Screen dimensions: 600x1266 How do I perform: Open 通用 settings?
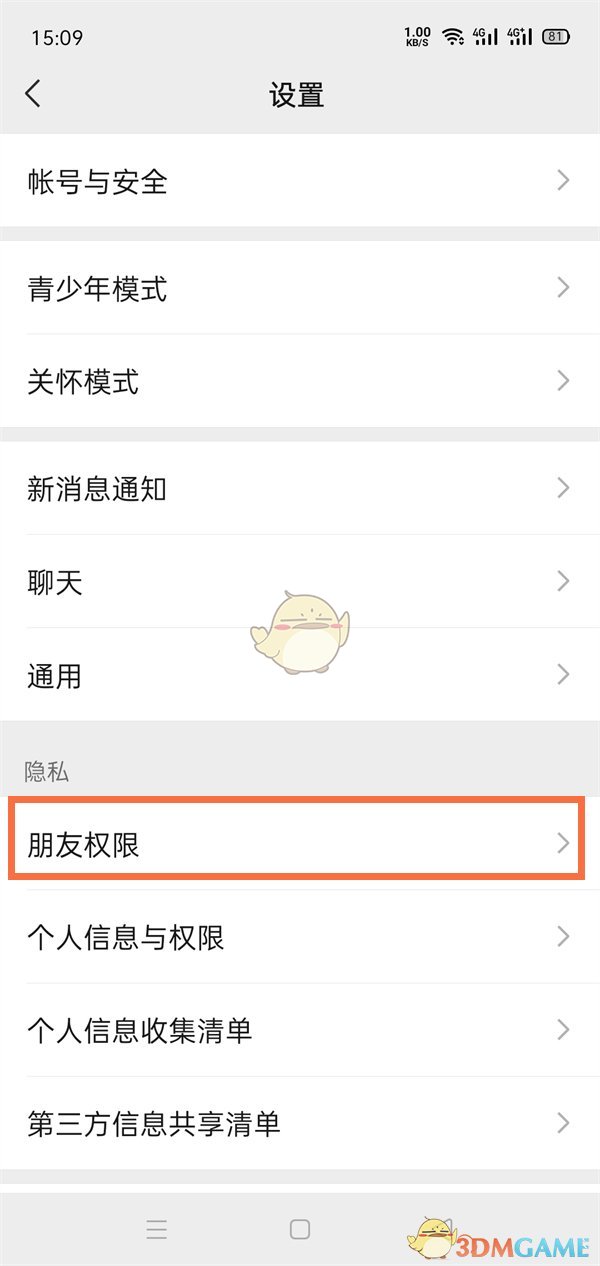click(300, 675)
